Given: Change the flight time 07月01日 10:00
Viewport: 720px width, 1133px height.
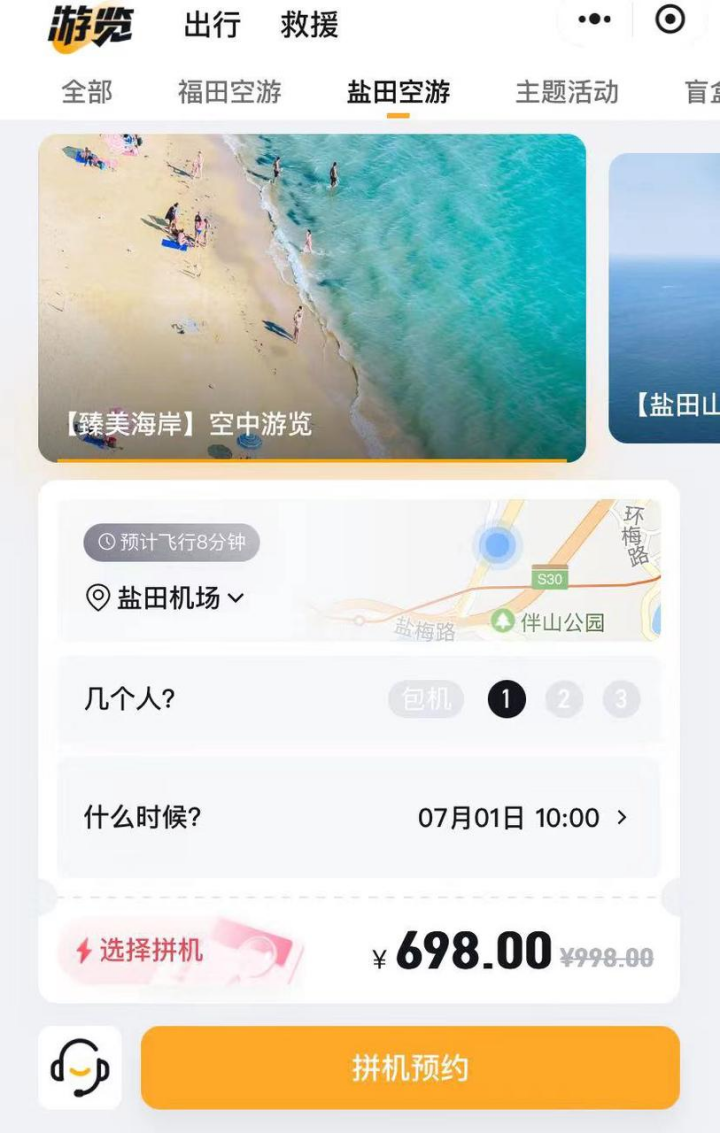Looking at the screenshot, I should pyautogui.click(x=523, y=818).
